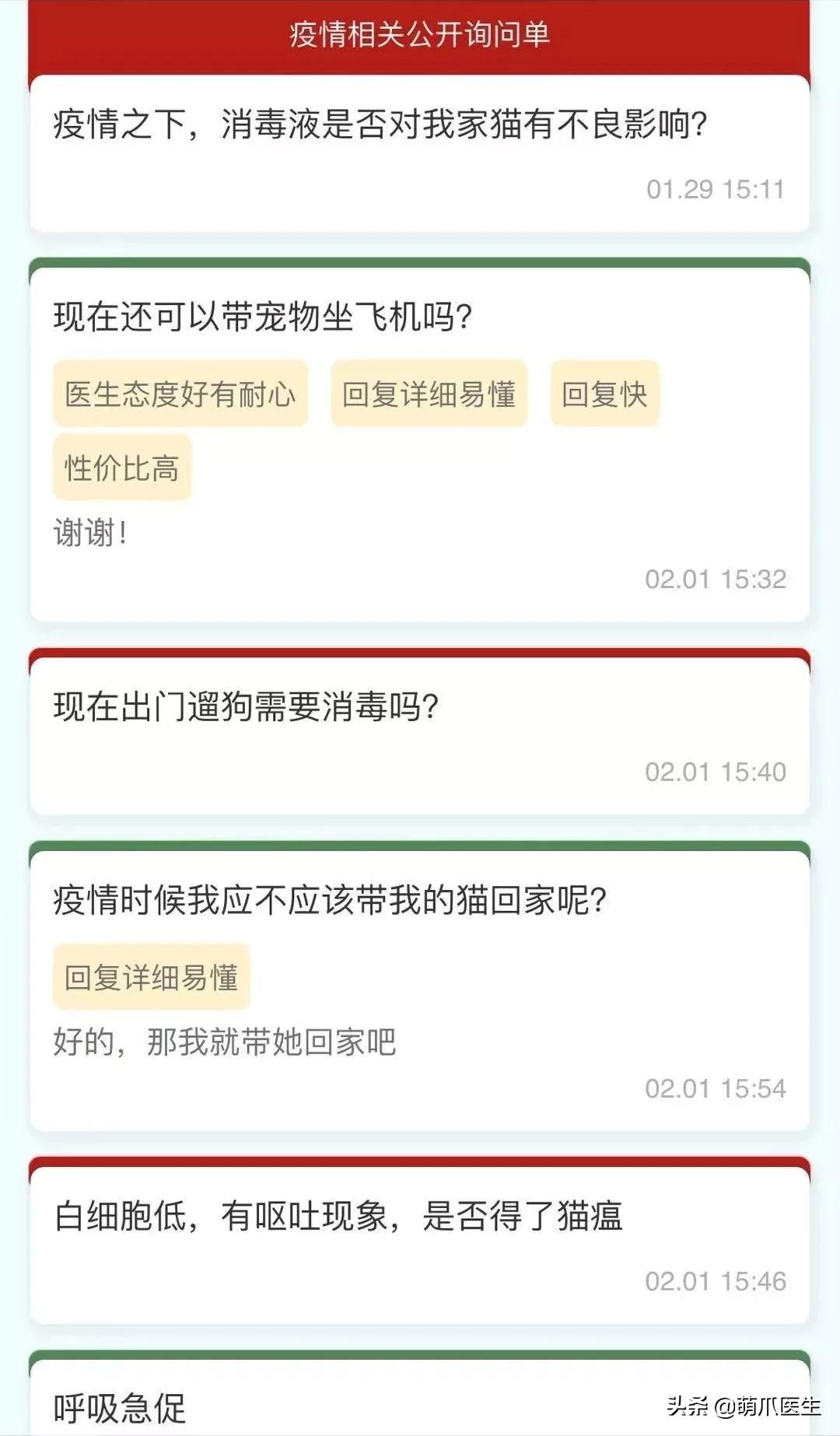Select the tag 回复详细易懂 on the cat-home question

(152, 975)
